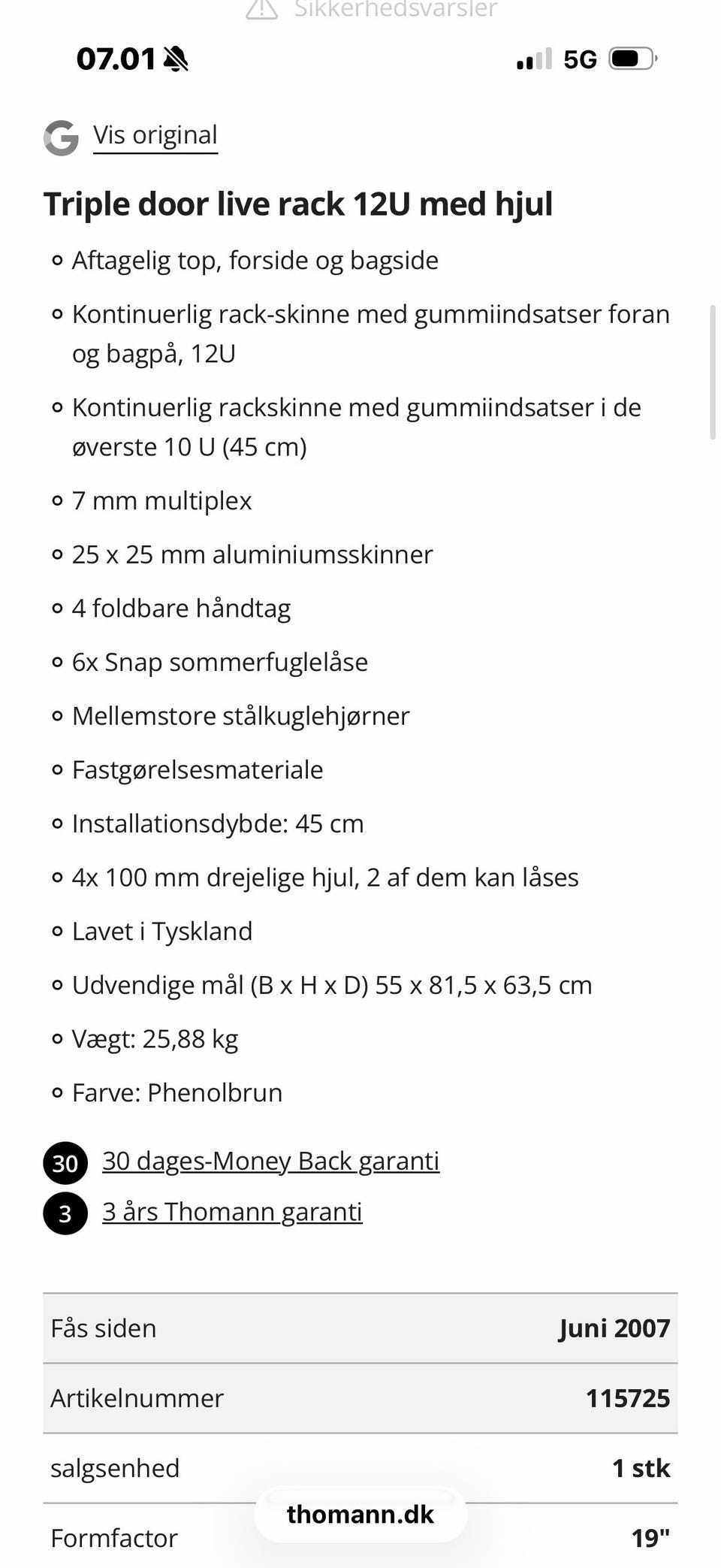Tap the thomann.dk label

point(360,1515)
